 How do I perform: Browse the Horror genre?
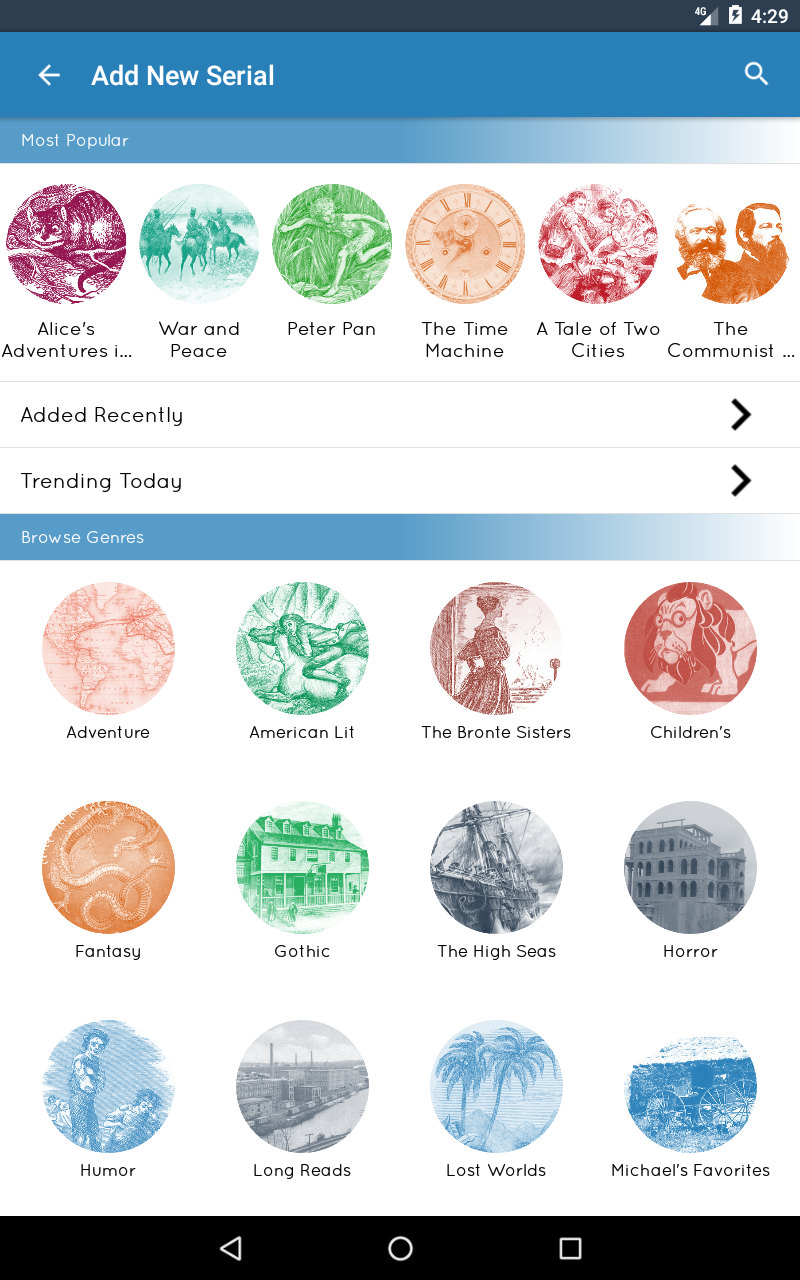pos(690,867)
